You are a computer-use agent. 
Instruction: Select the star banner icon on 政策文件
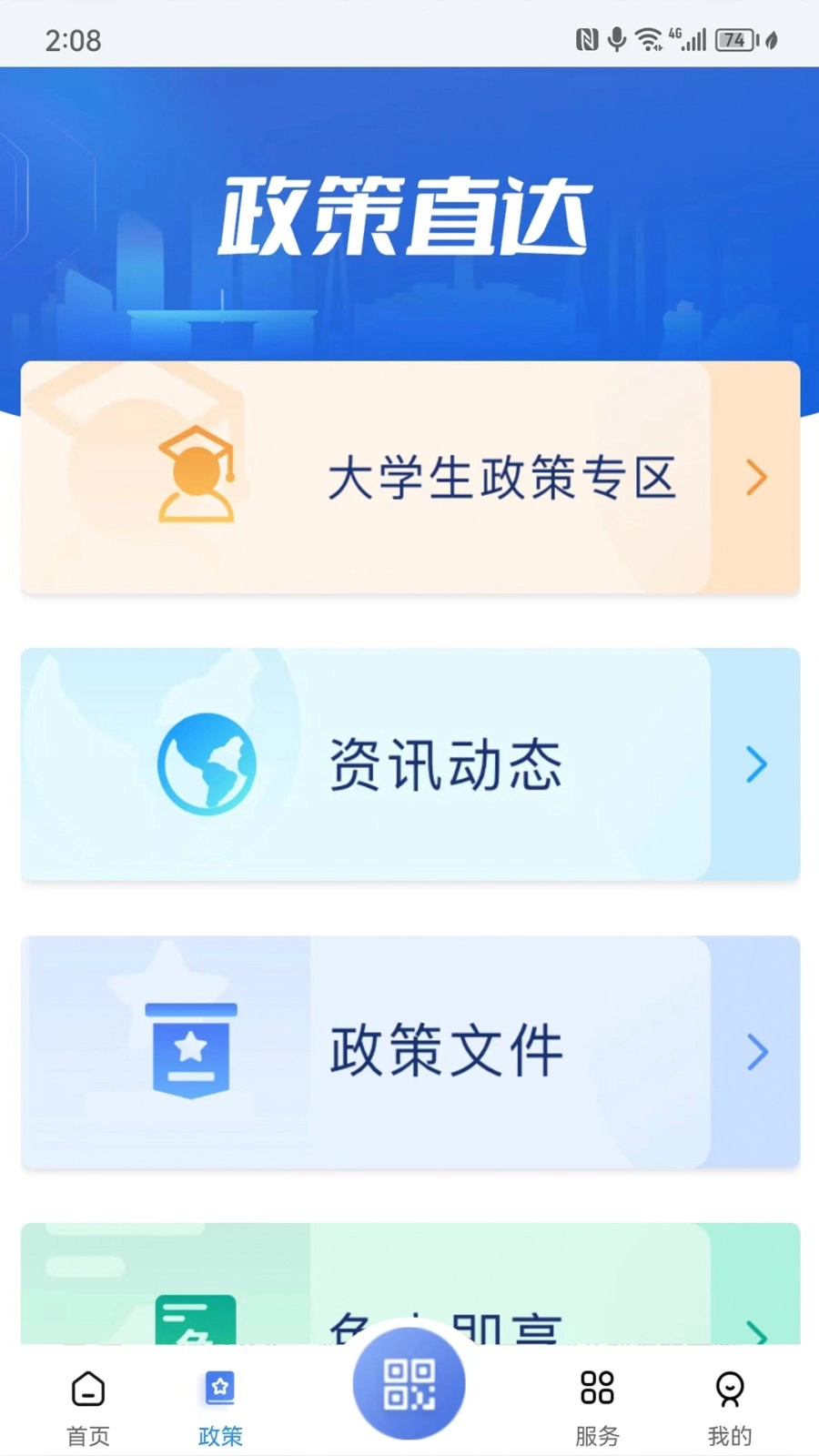click(191, 1051)
